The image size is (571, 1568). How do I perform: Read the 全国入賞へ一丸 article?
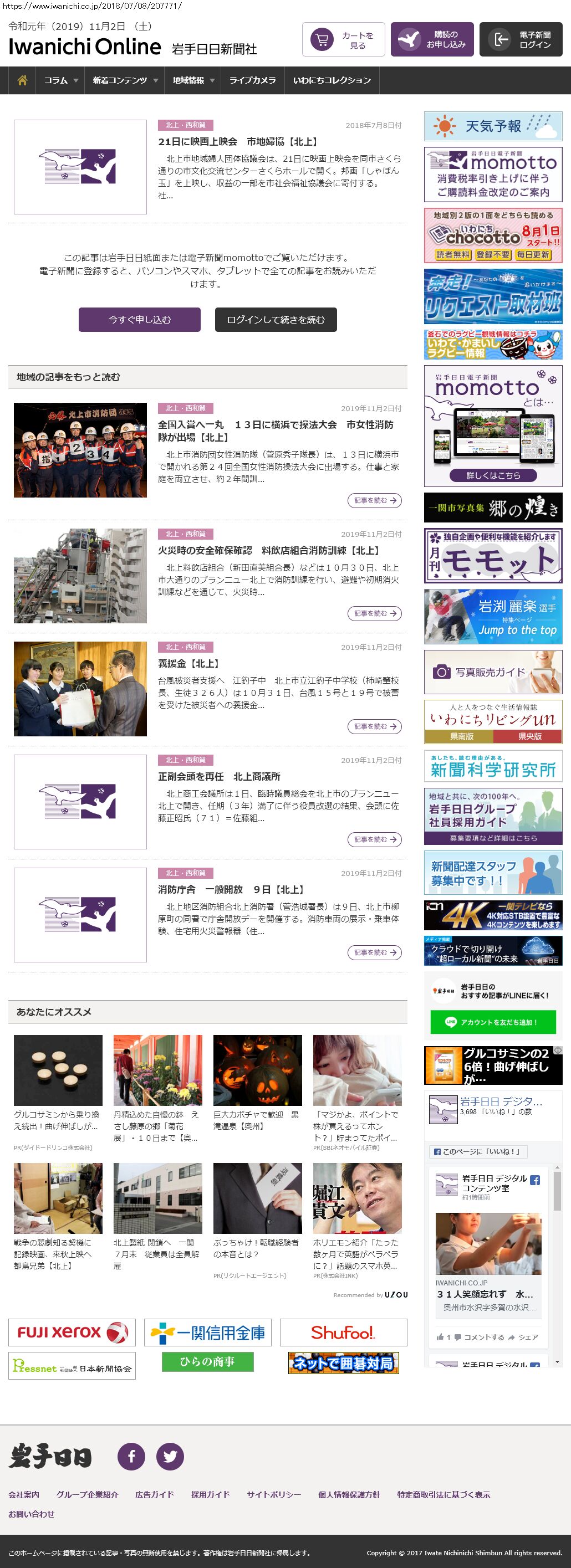click(276, 431)
